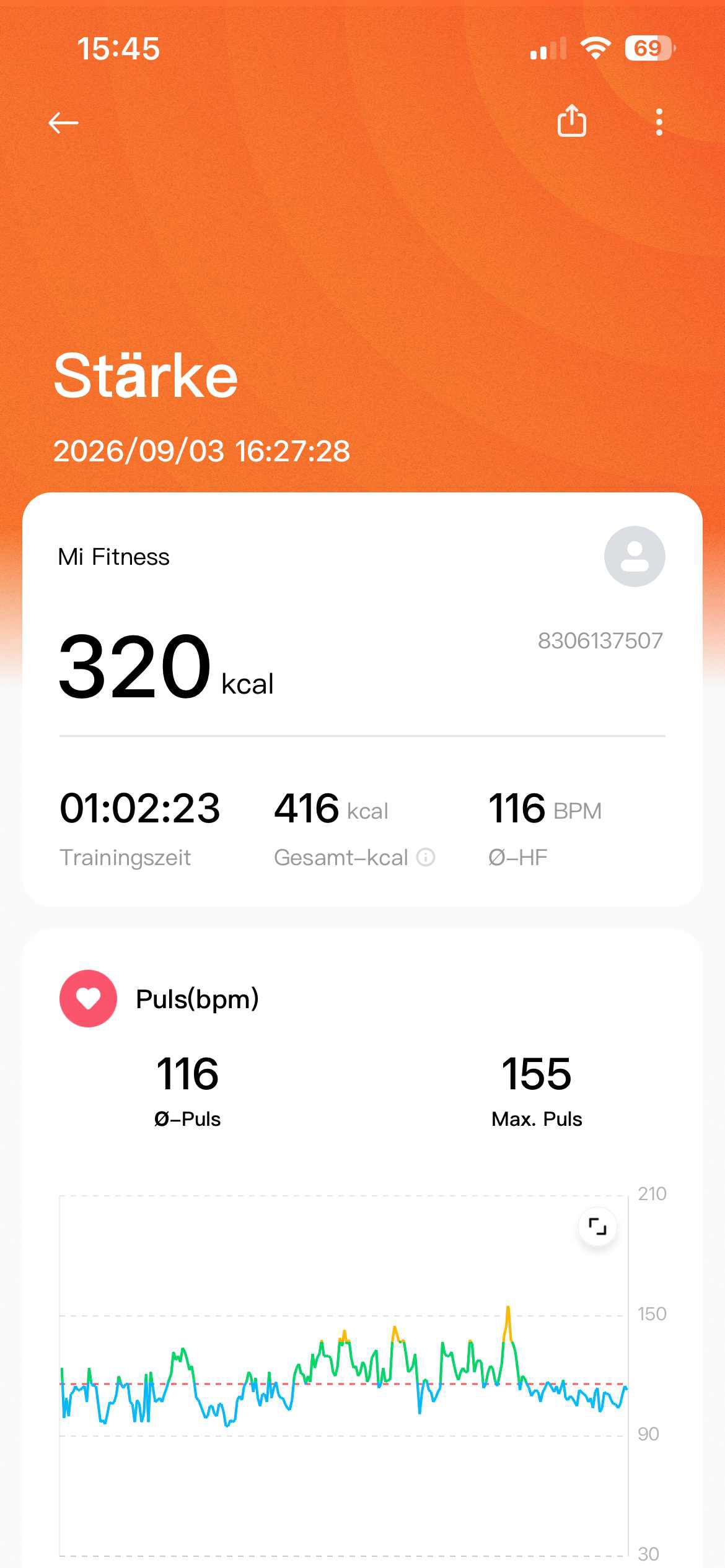Share this Stärke workout
This screenshot has width=725, height=1568.
point(571,120)
